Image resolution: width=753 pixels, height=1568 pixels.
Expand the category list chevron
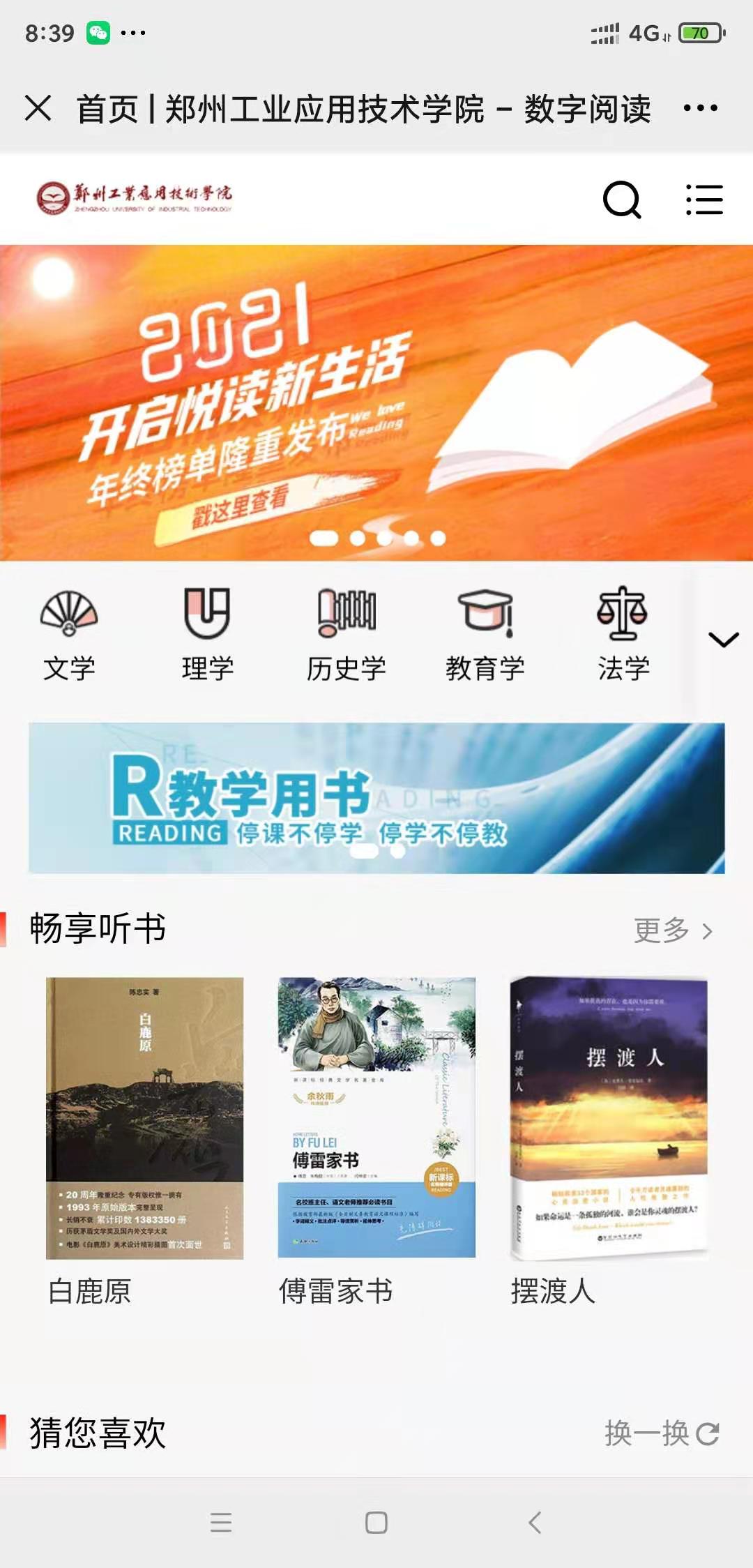[723, 639]
